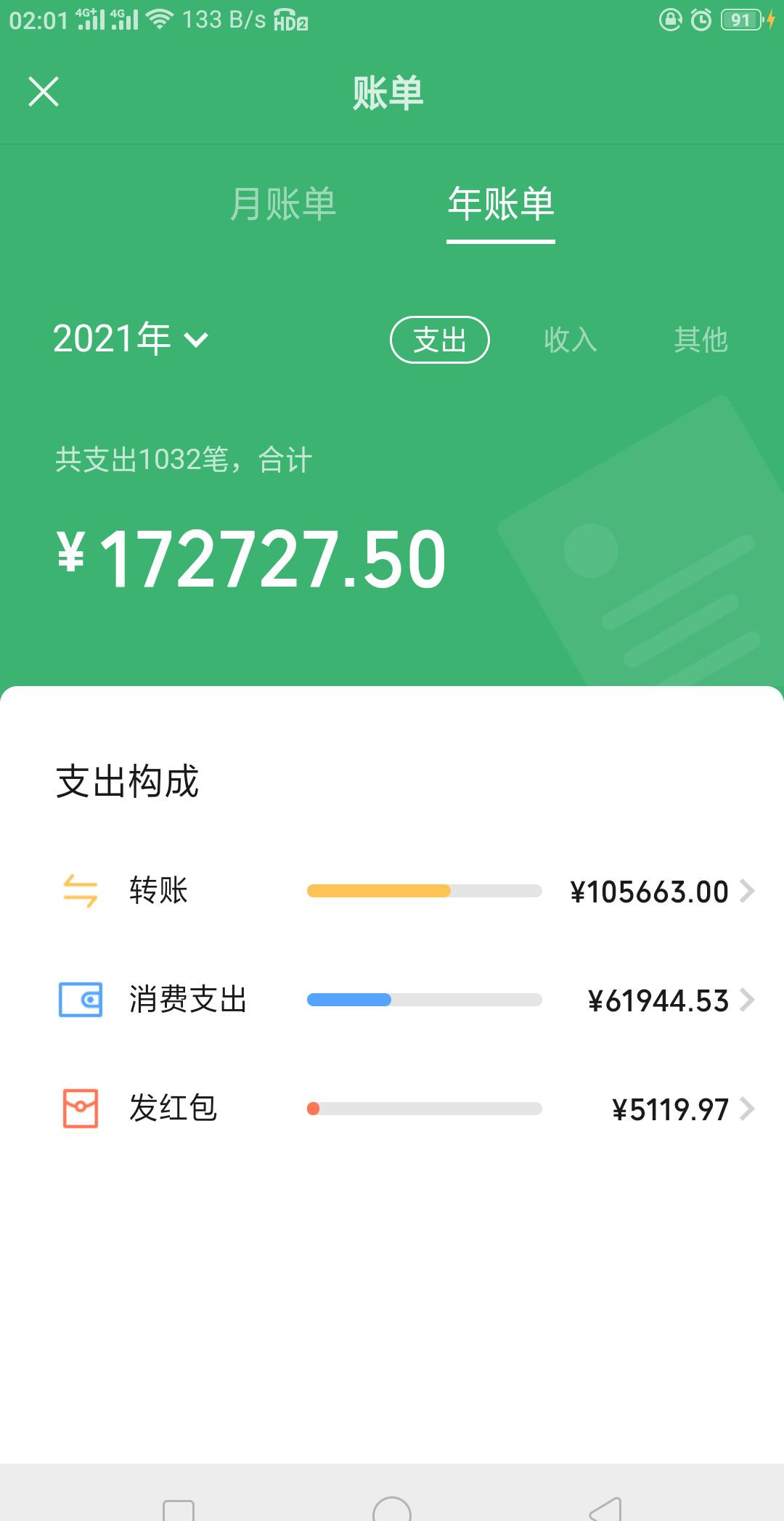Screen dimensions: 784x1521
Task: Select the 年账单 tab
Action: tap(501, 203)
